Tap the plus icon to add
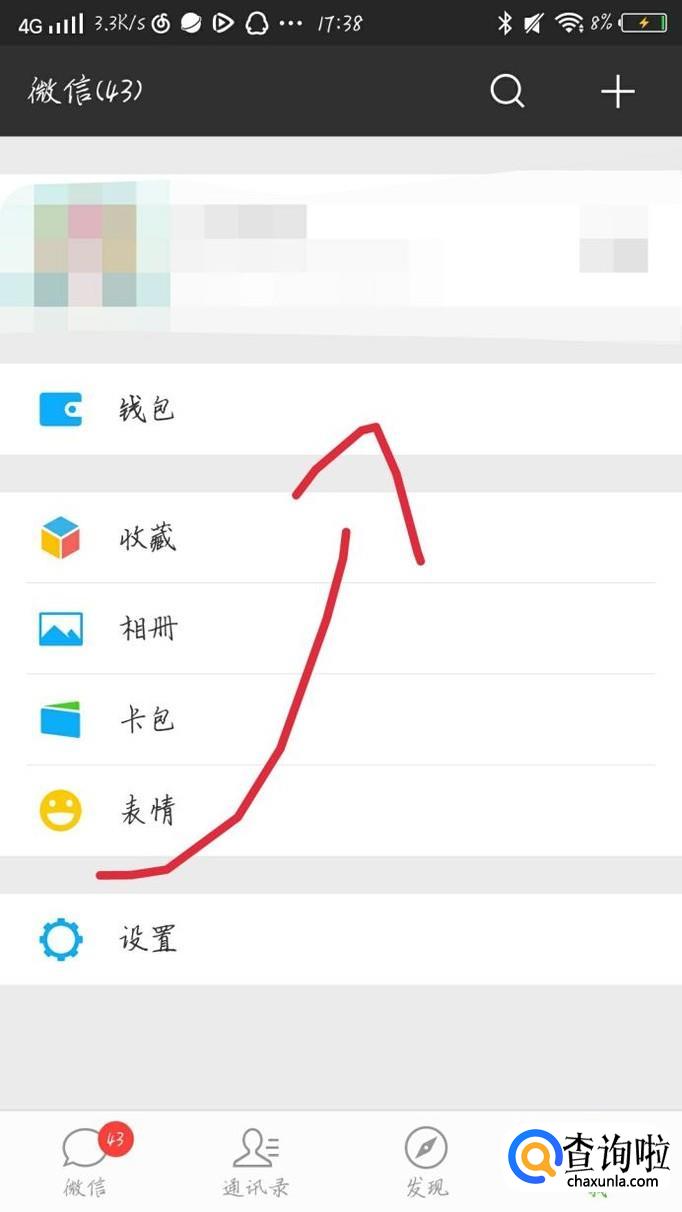The image size is (682, 1212). (x=617, y=91)
